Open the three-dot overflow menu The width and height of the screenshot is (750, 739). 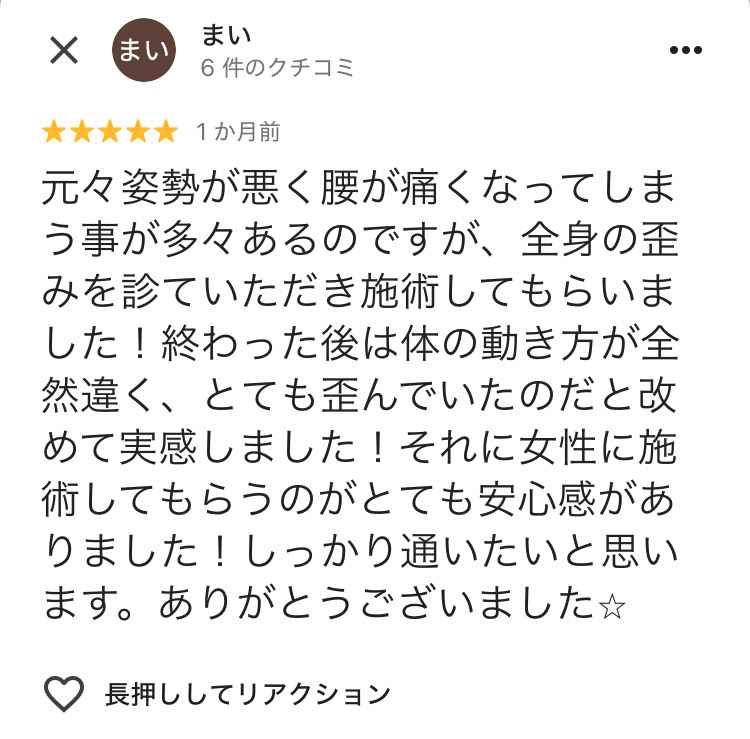click(685, 51)
